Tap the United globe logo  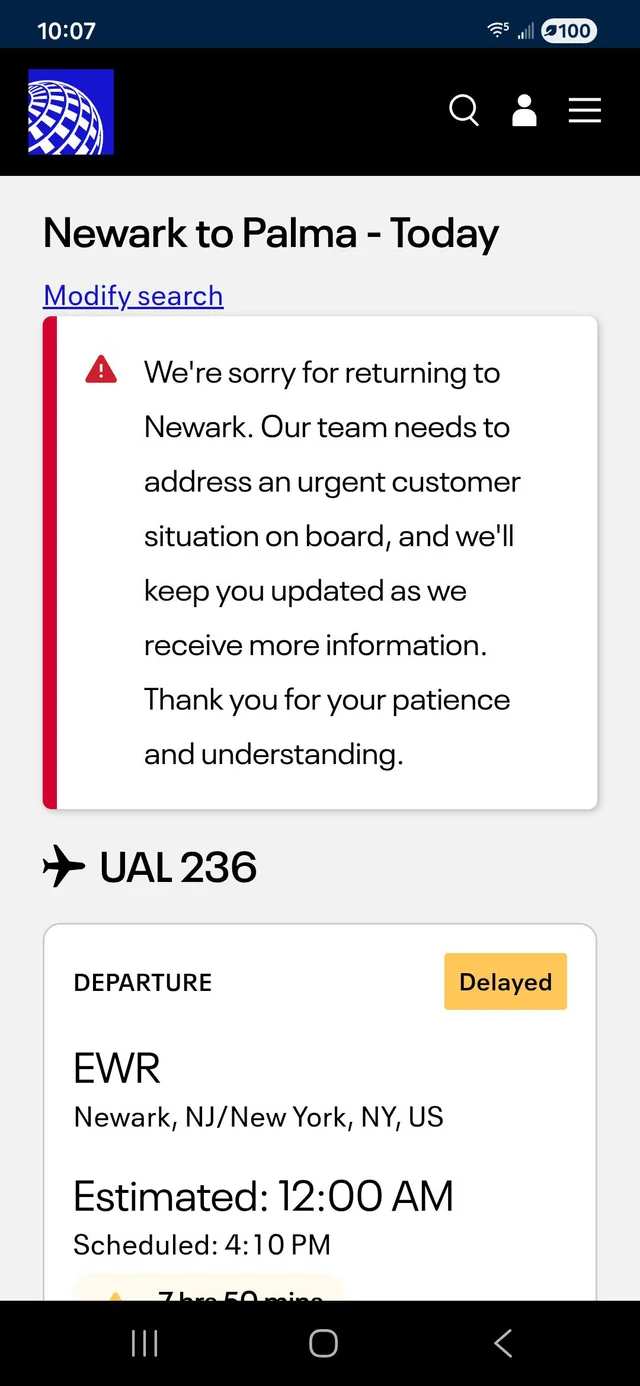(x=71, y=112)
